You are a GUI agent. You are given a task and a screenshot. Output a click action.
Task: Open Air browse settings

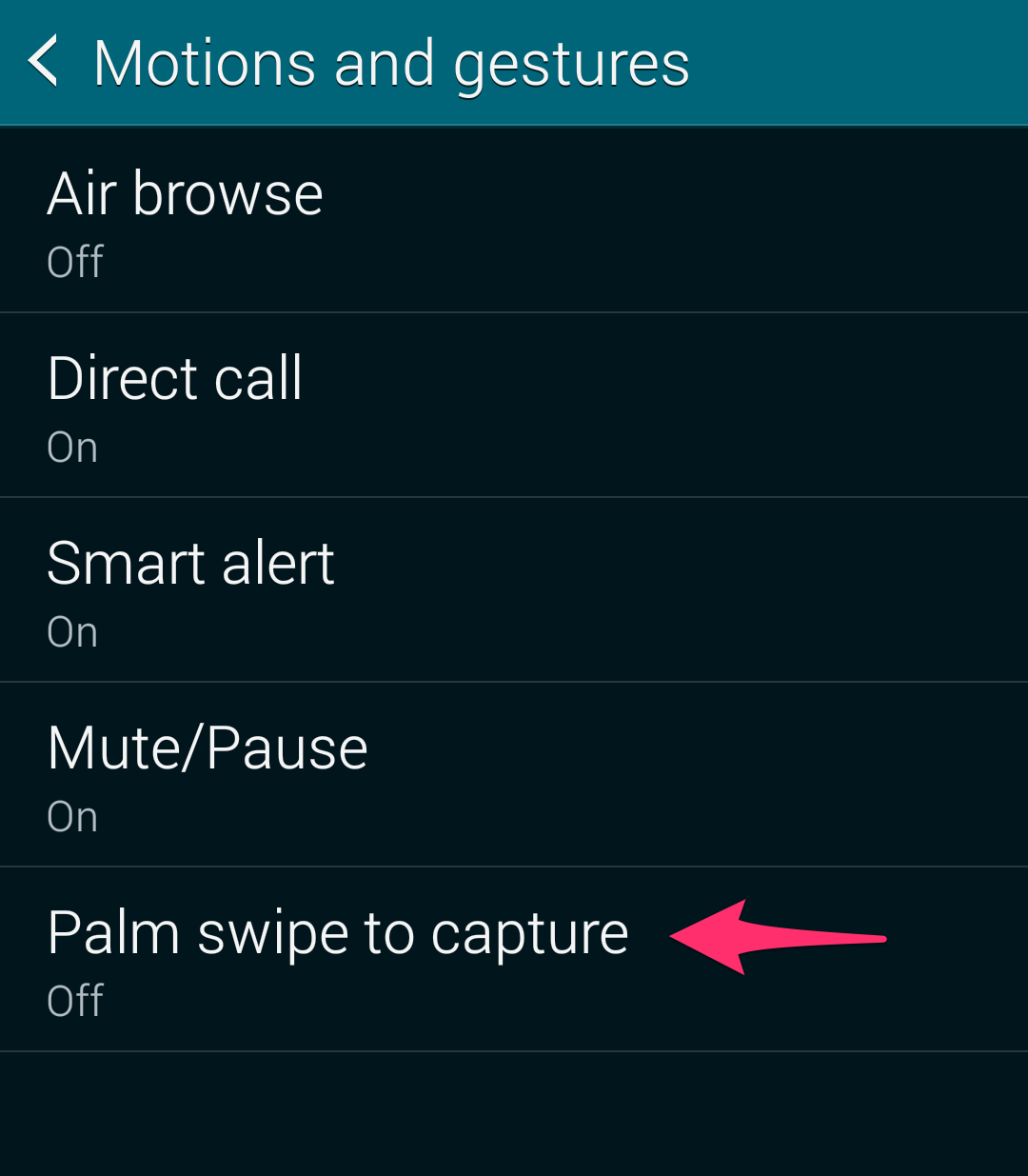click(186, 221)
